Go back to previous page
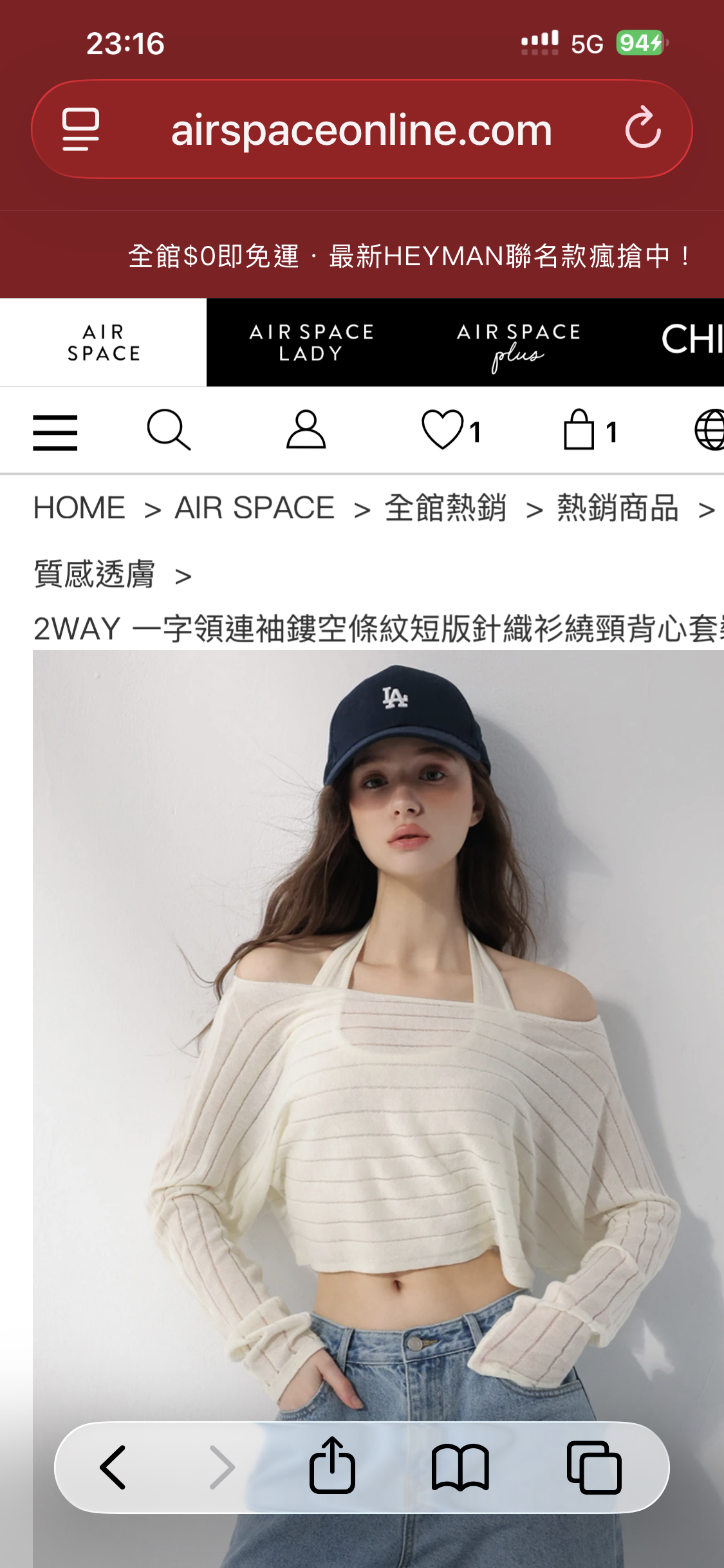This screenshot has width=724, height=1568. (113, 1468)
